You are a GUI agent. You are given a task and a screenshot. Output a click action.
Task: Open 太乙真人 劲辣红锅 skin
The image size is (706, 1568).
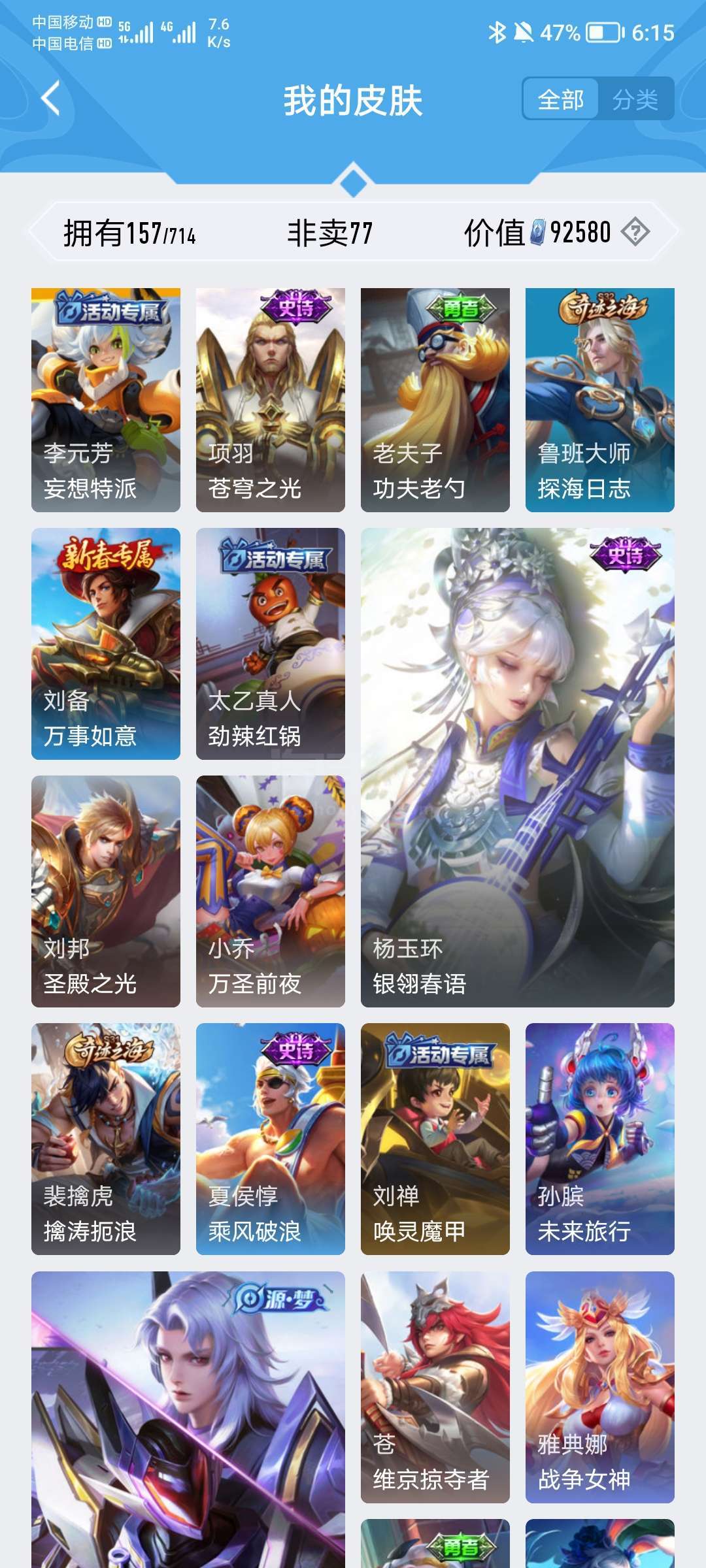pos(271,644)
